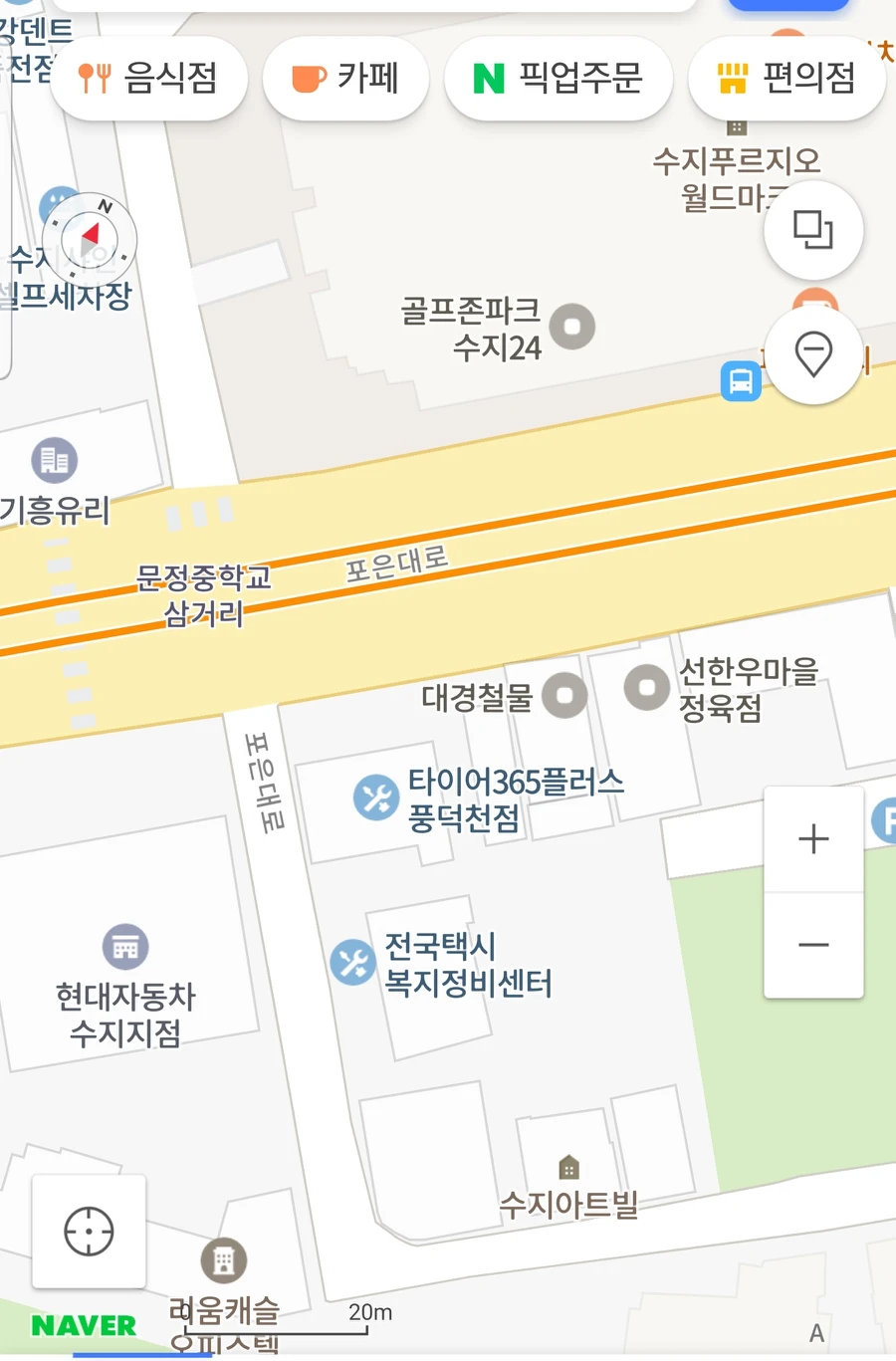The height and width of the screenshot is (1361, 896).
Task: Open the saved places pin button
Action: pos(813,353)
